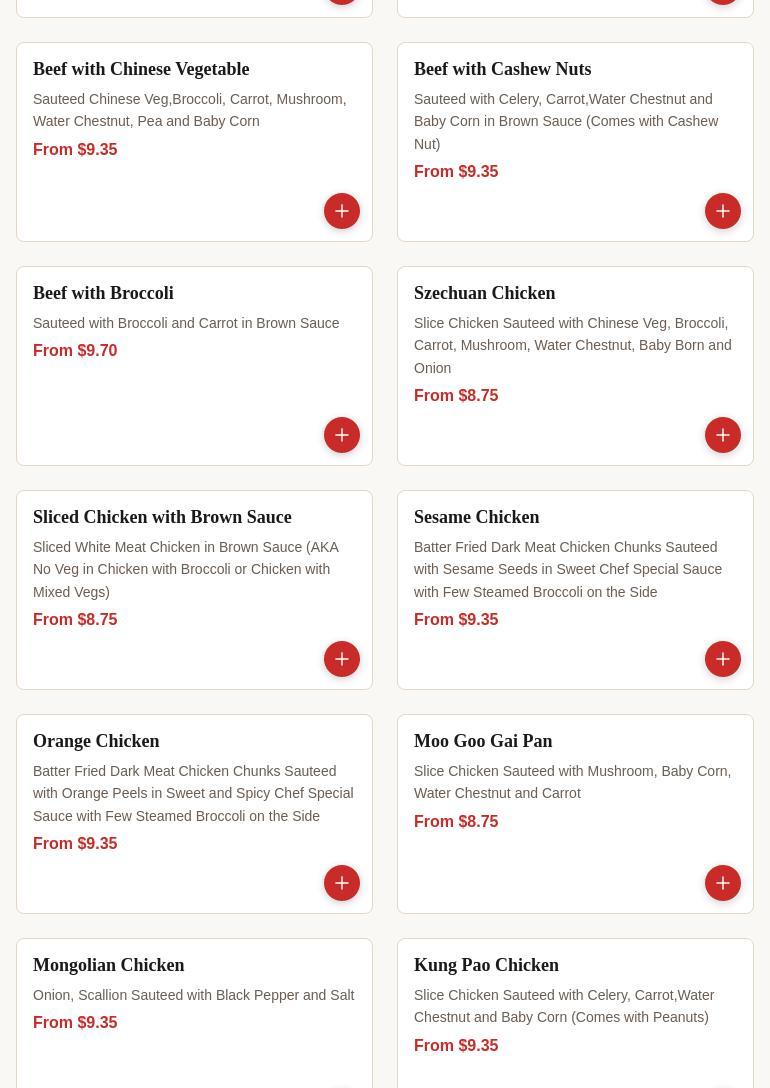Open the Mongolian Chicken item card
The height and width of the screenshot is (1088, 770).
point(109,965)
